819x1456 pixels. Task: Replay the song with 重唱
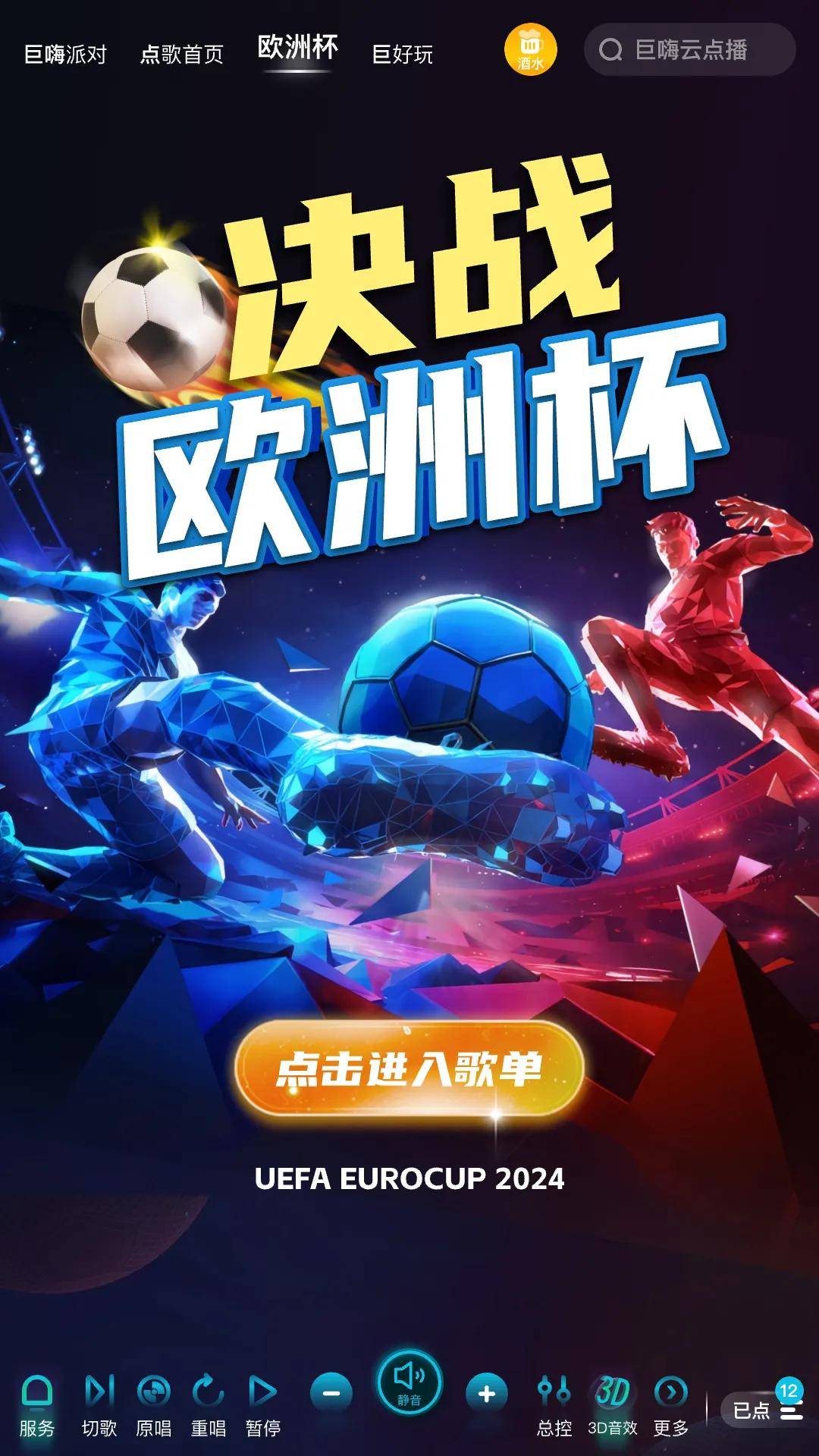tap(209, 1405)
